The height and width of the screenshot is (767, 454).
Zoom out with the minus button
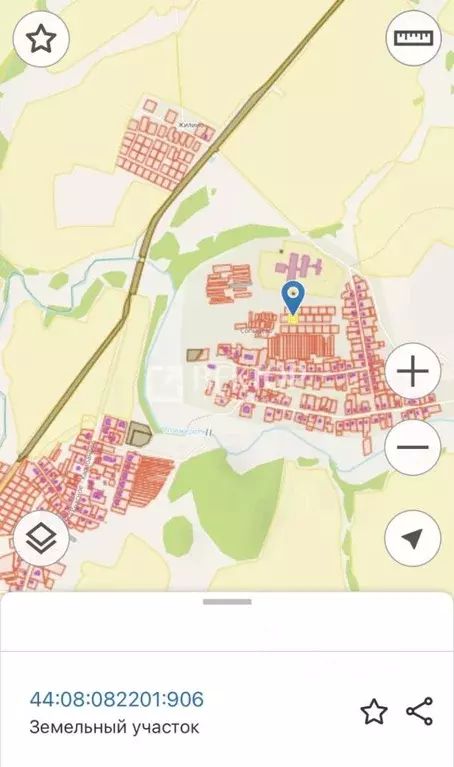pos(413,447)
